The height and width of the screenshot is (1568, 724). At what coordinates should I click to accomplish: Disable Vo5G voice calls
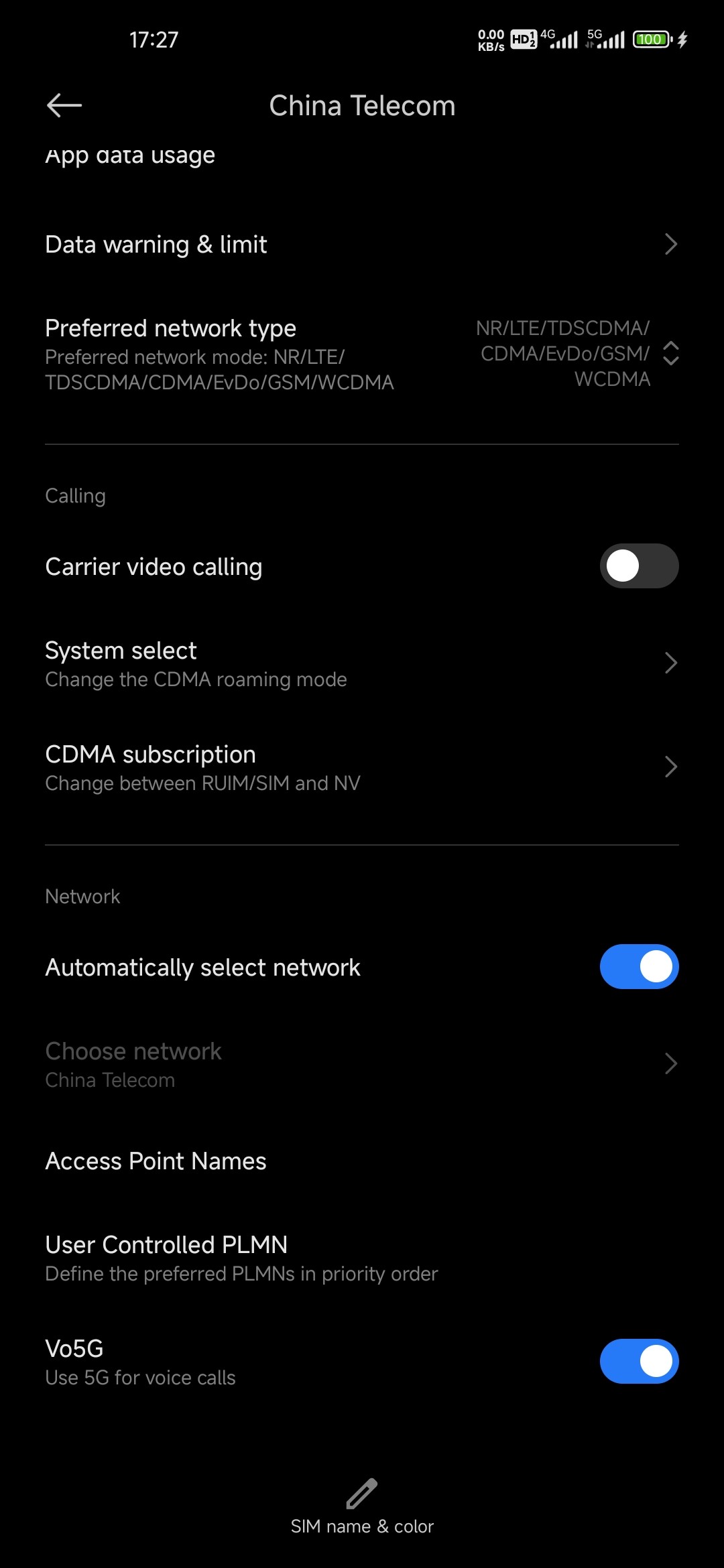click(638, 1362)
